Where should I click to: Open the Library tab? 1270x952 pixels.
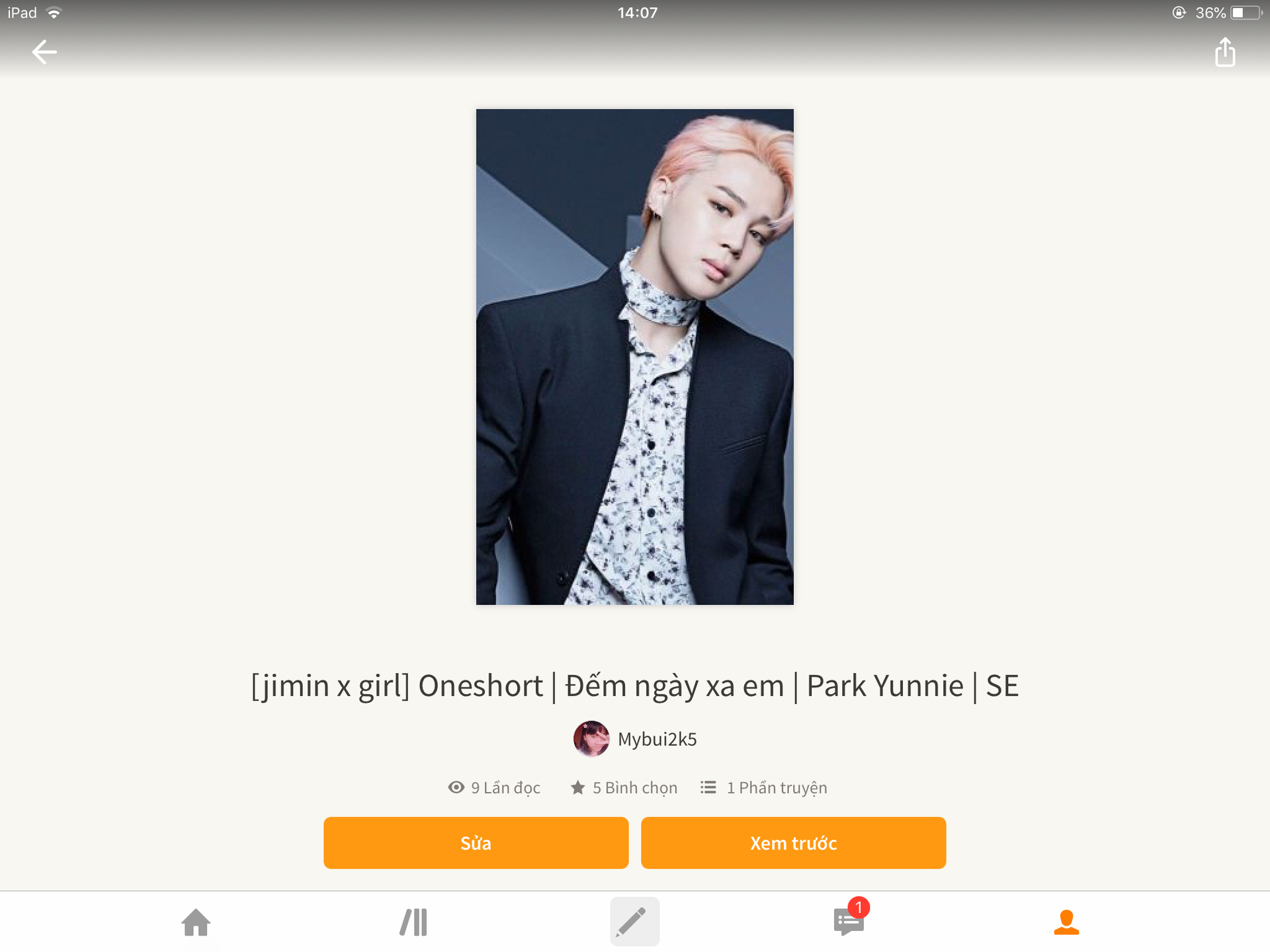point(414,922)
